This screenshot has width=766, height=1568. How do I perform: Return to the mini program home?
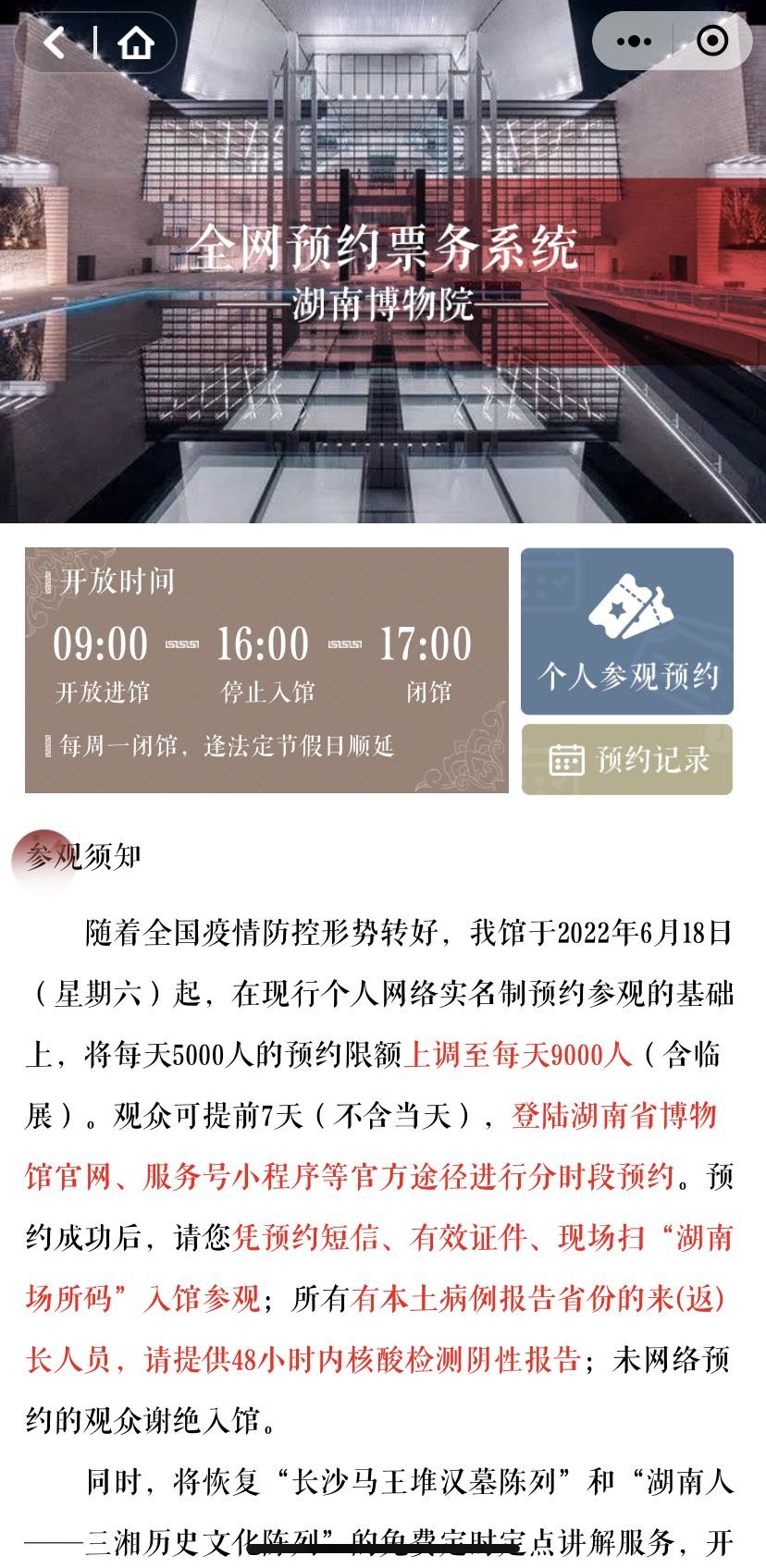(x=136, y=43)
